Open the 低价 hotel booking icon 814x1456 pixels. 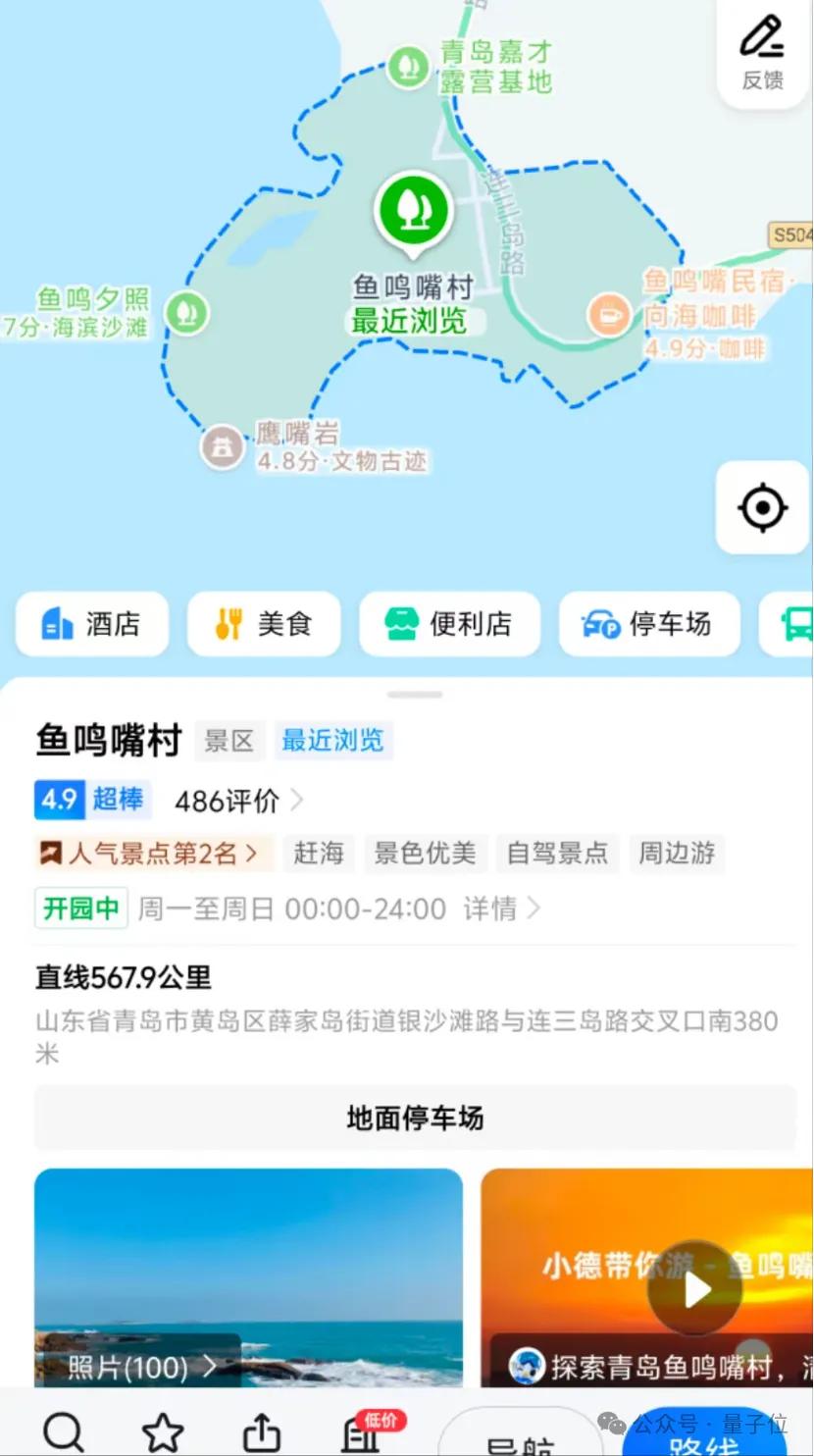click(x=361, y=1432)
